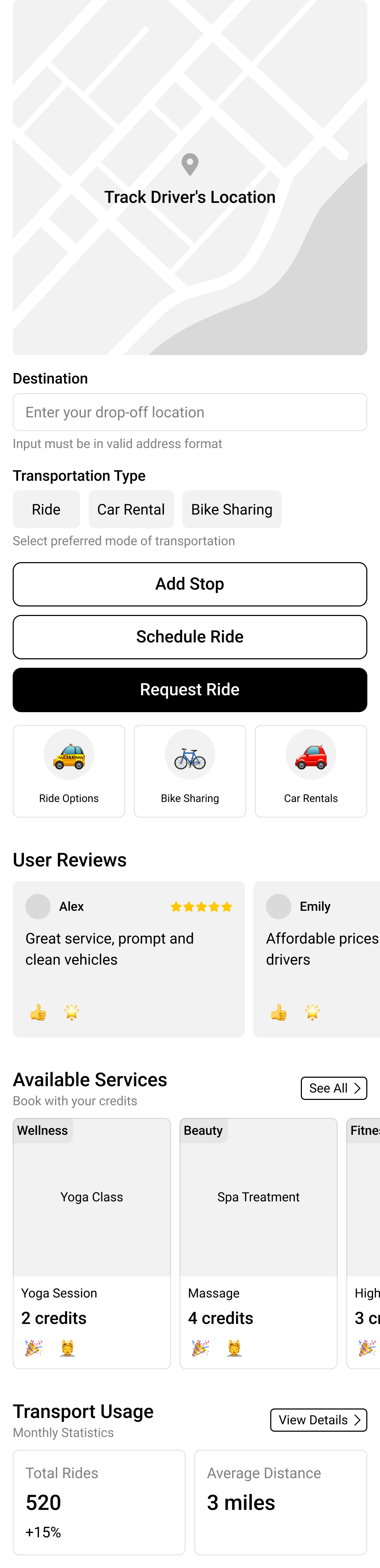Open the Total Rides statistic card
Image resolution: width=380 pixels, height=1568 pixels.
99,1502
